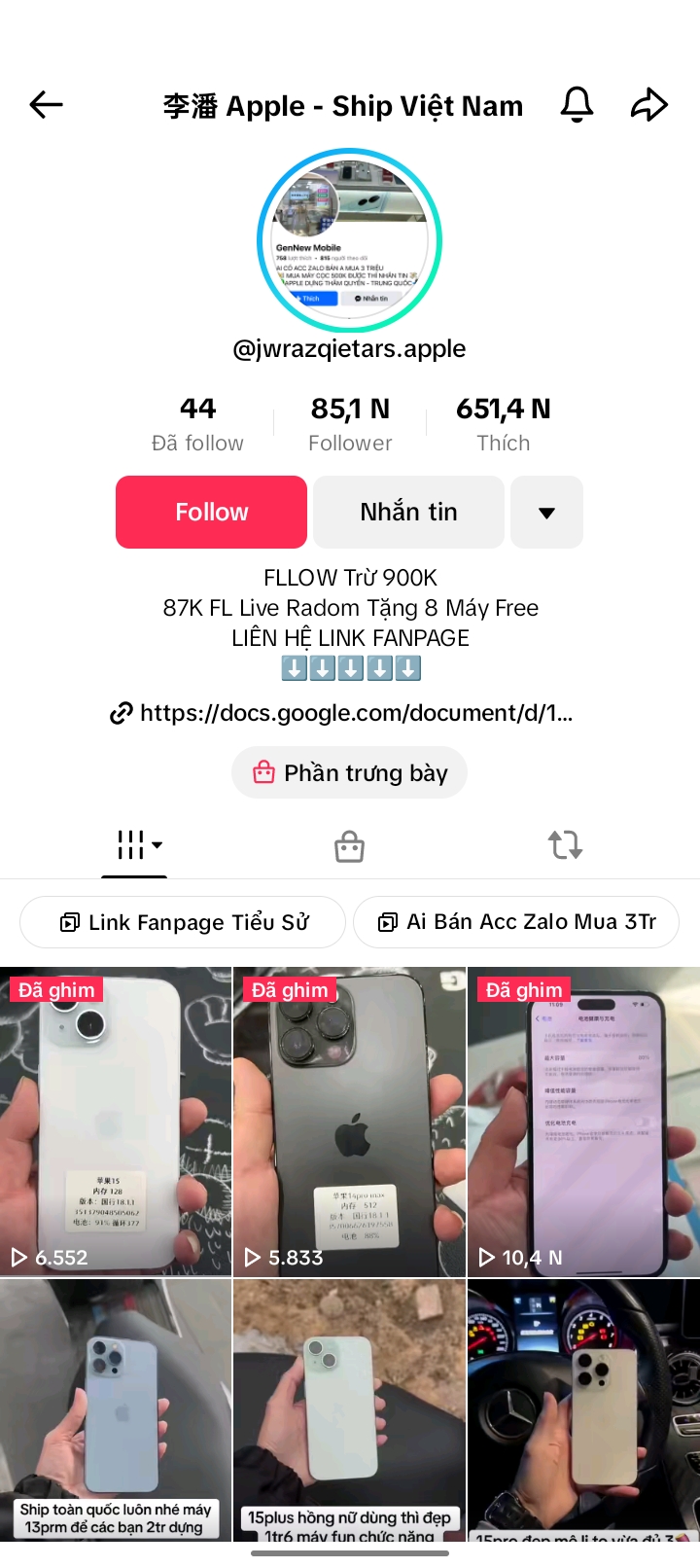Open video captioned Ship toàn quốc
Image resolution: width=700 pixels, height=1568 pixels.
[x=116, y=1410]
